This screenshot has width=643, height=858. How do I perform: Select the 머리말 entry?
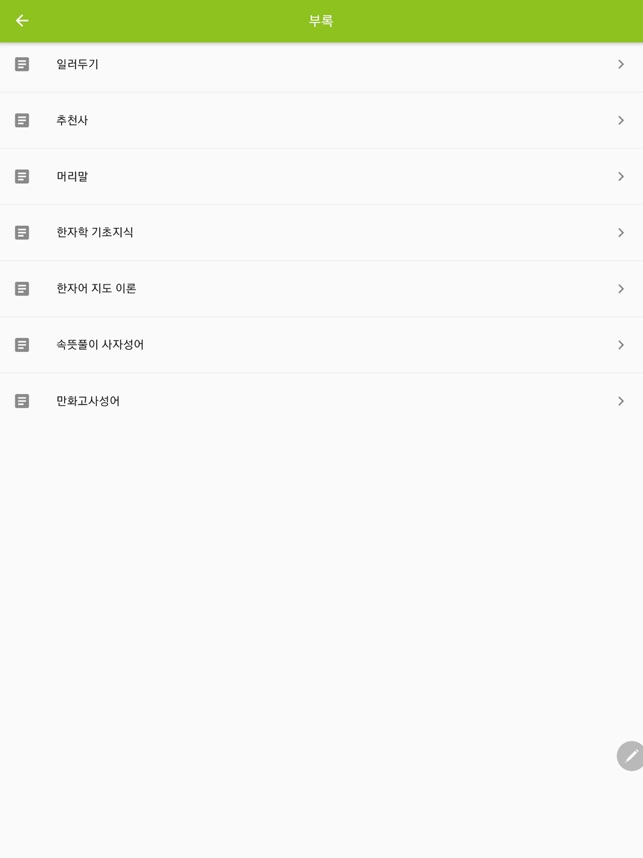(72, 176)
